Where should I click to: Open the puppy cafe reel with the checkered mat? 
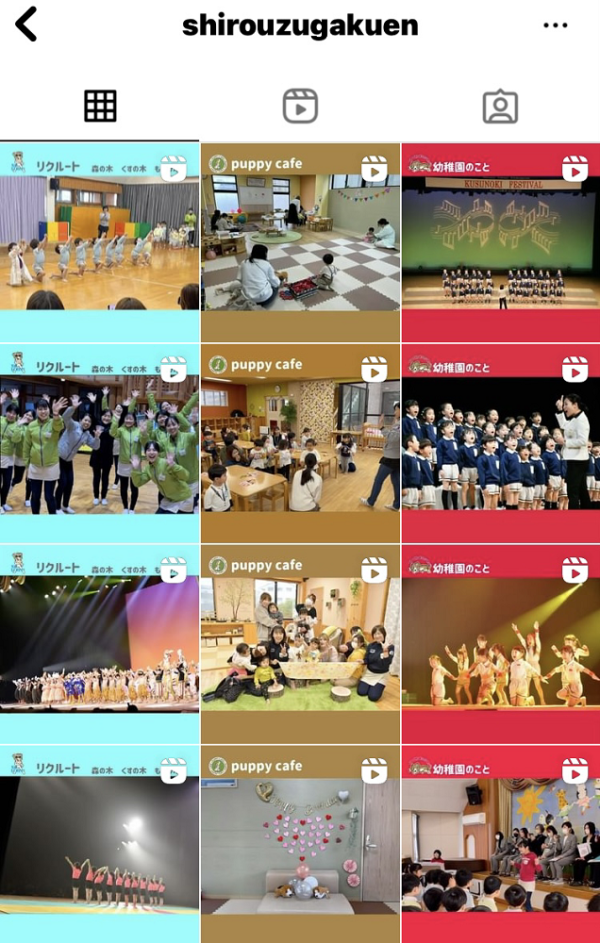[x=300, y=242]
